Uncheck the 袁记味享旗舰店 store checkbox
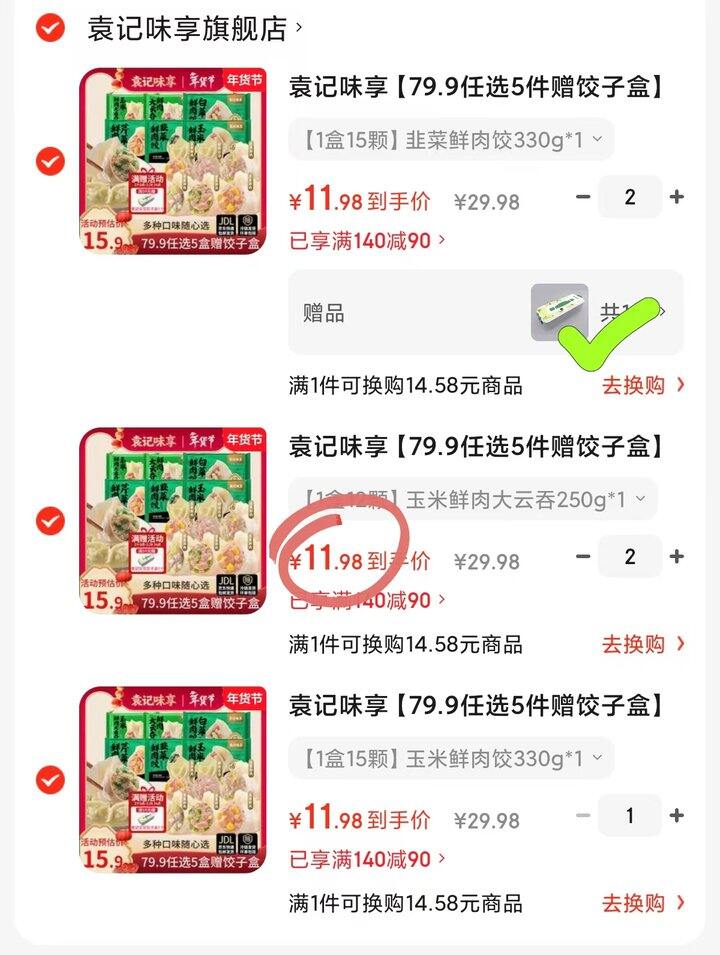 point(49,28)
